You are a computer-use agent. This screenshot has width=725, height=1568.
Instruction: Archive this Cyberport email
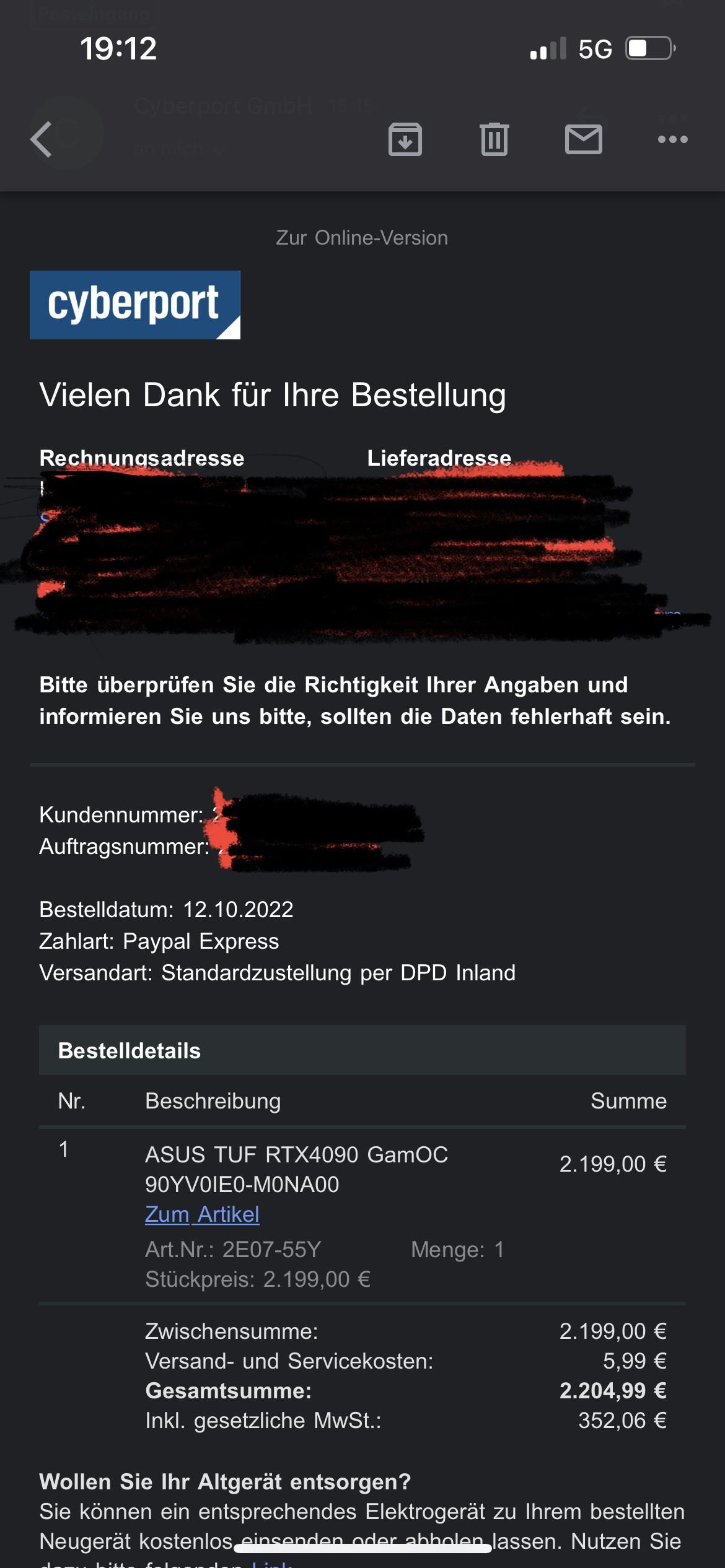(405, 139)
